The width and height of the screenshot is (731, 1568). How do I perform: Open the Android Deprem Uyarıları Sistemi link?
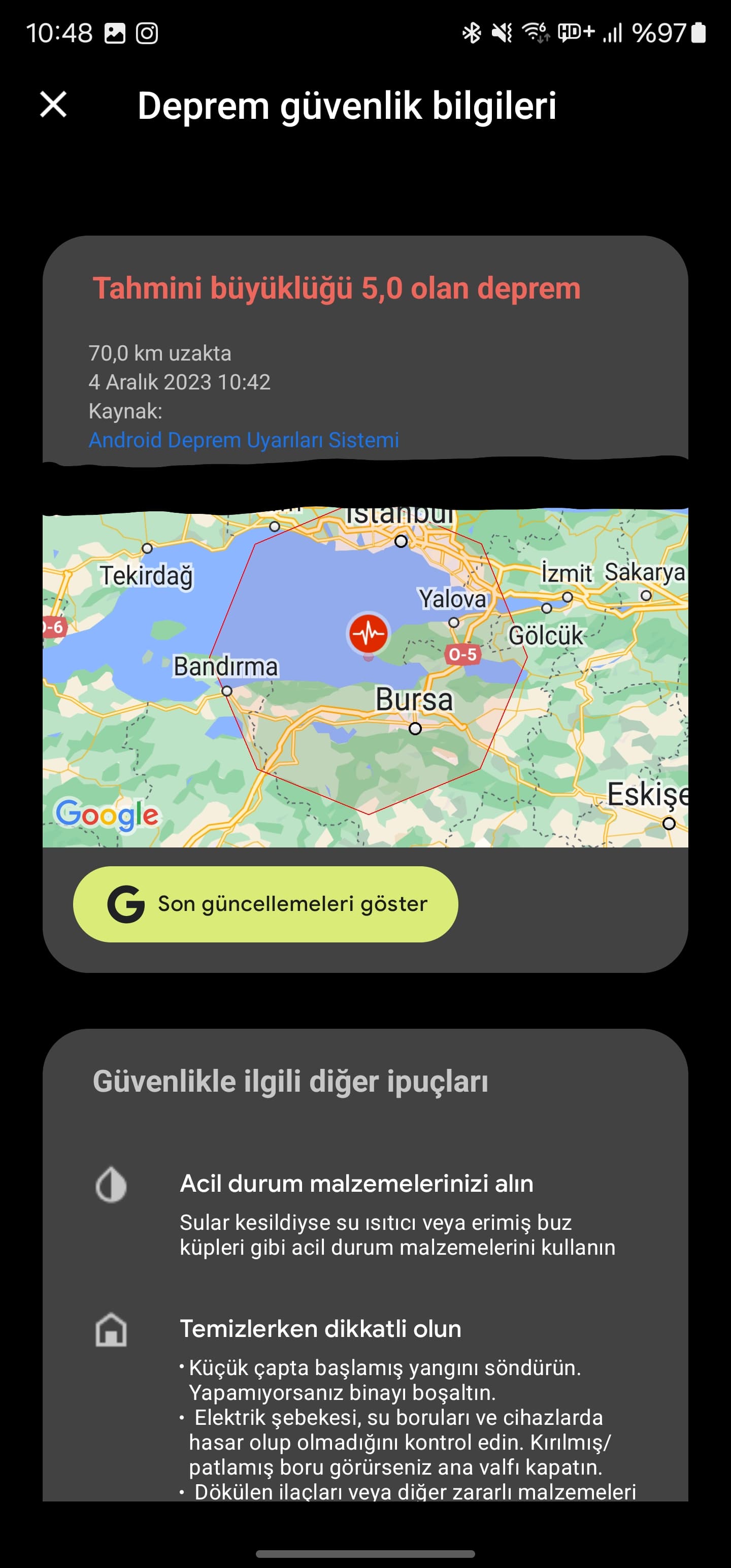[x=244, y=440]
